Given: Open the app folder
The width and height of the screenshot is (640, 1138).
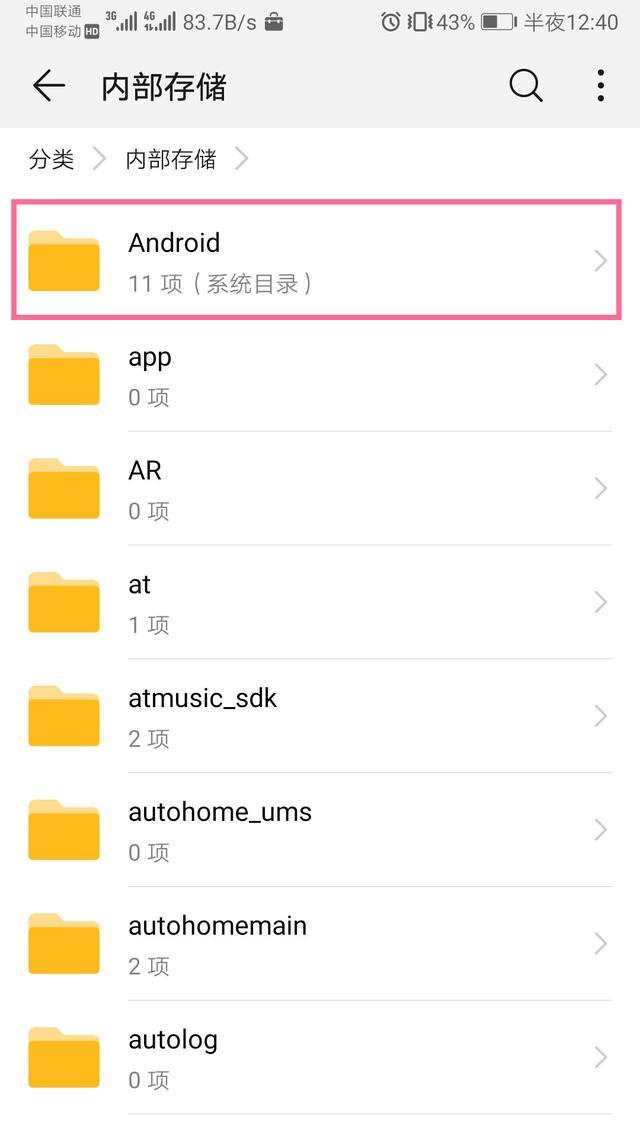Looking at the screenshot, I should coord(316,375).
